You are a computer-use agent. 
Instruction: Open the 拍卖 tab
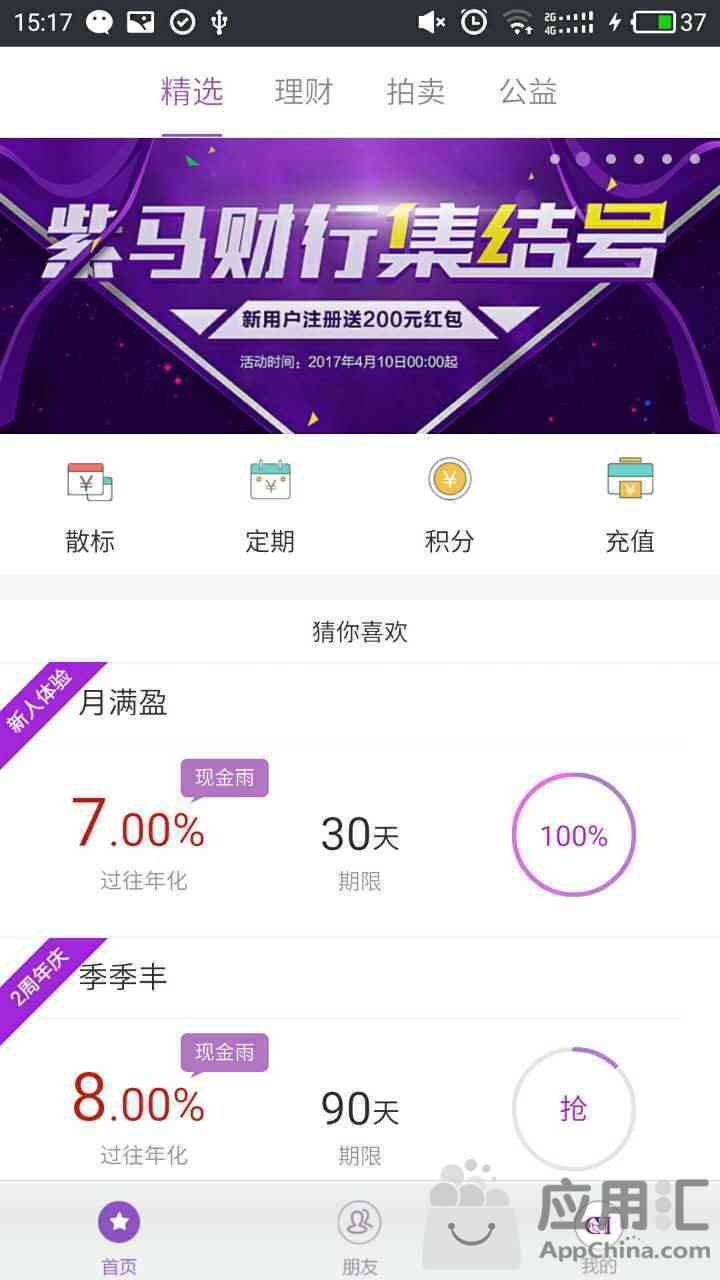pyautogui.click(x=415, y=92)
